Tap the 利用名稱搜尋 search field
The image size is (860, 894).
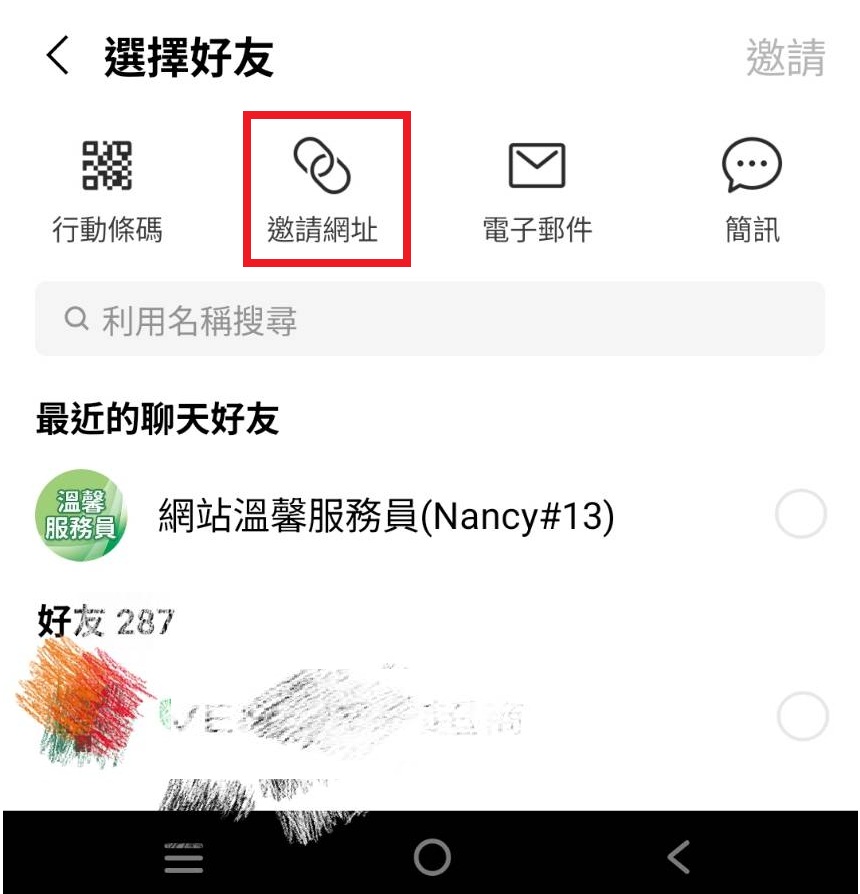coord(430,320)
